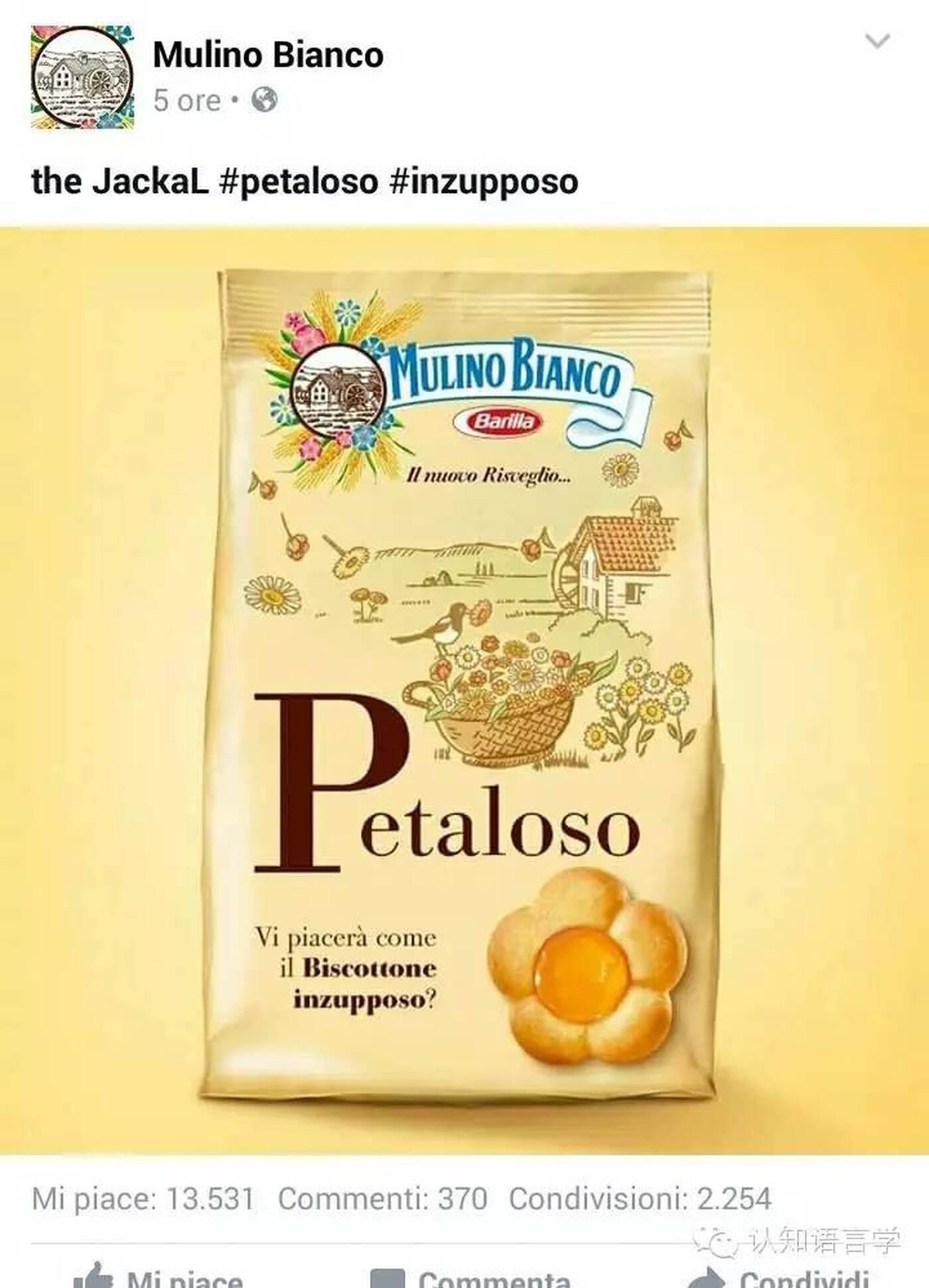View the 2.254 shares
929x1288 pixels.
coord(640,1198)
